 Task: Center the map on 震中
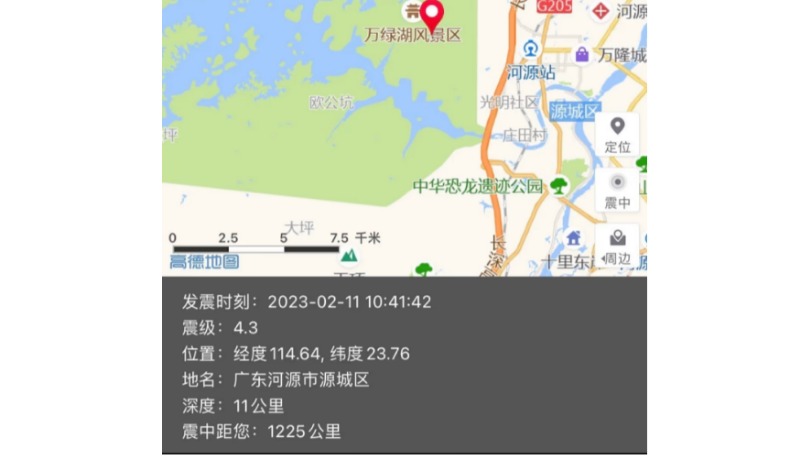617,191
